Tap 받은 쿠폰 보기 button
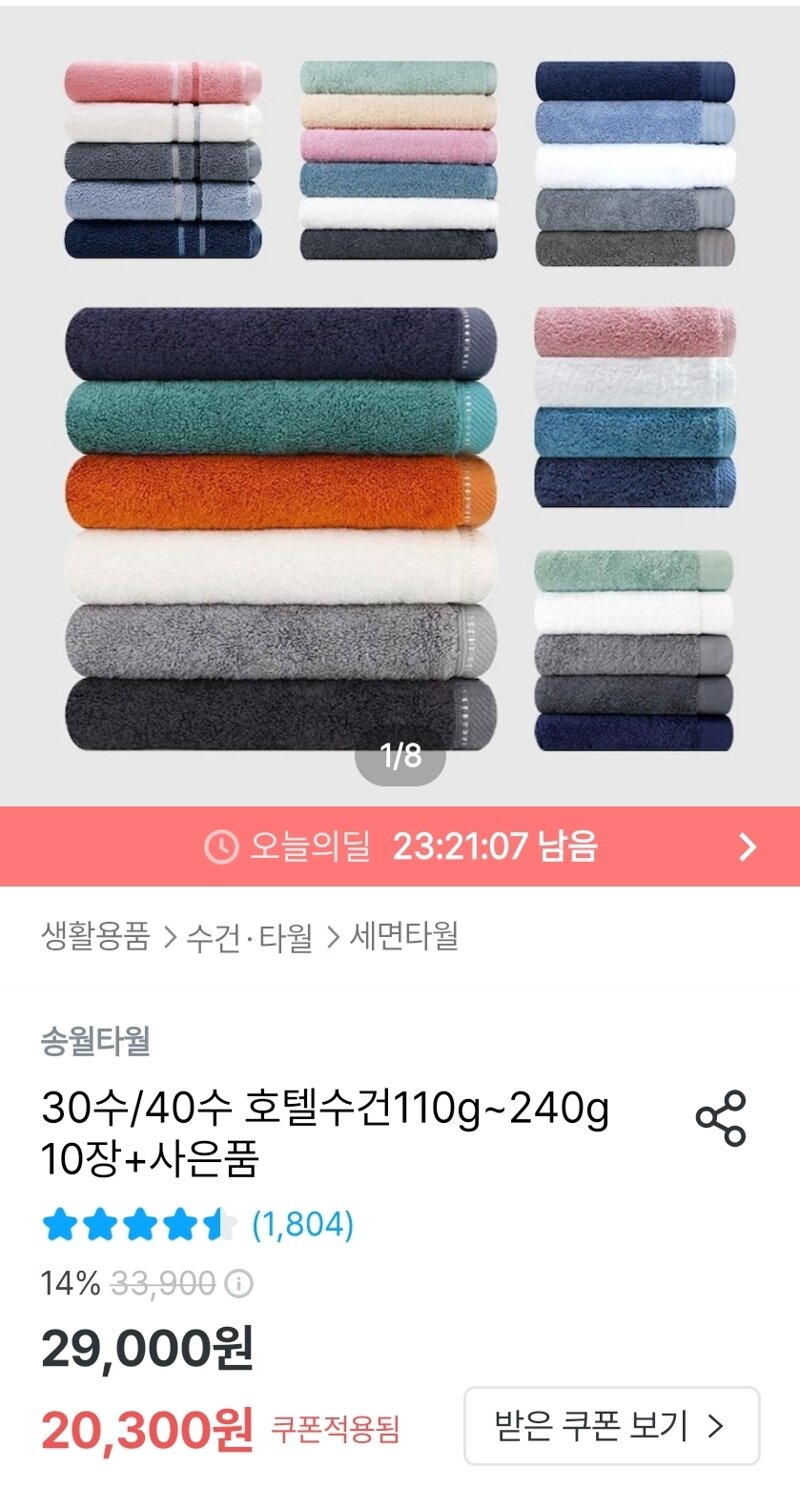Image resolution: width=800 pixels, height=1488 pixels. 611,1426
